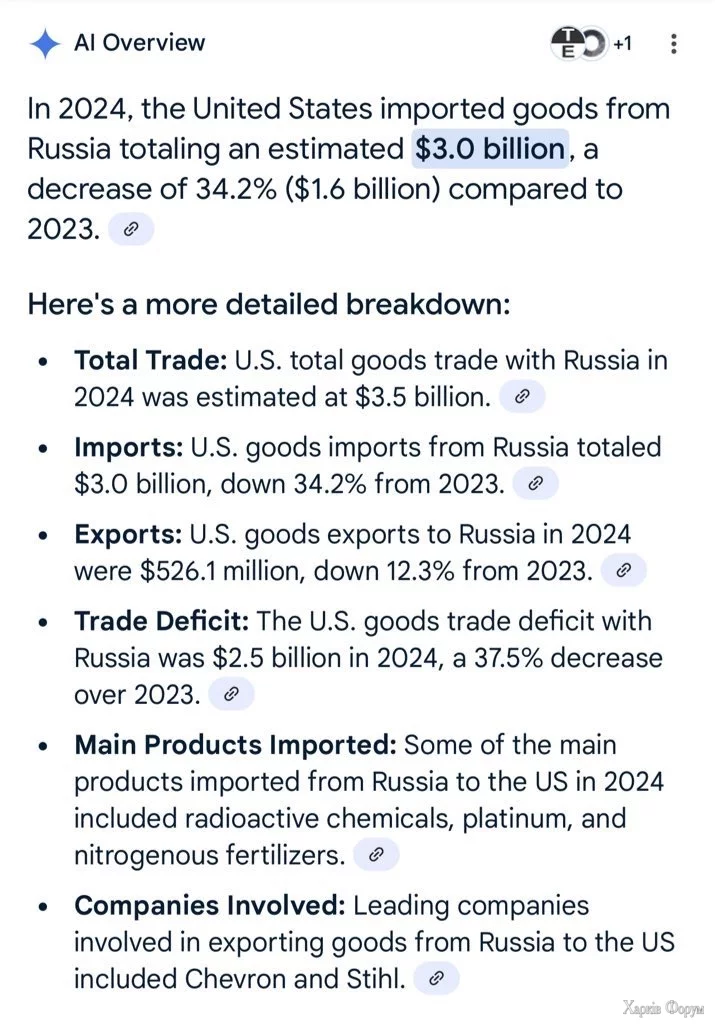View the sources icons with +1
The image size is (715, 1024).
(591, 44)
